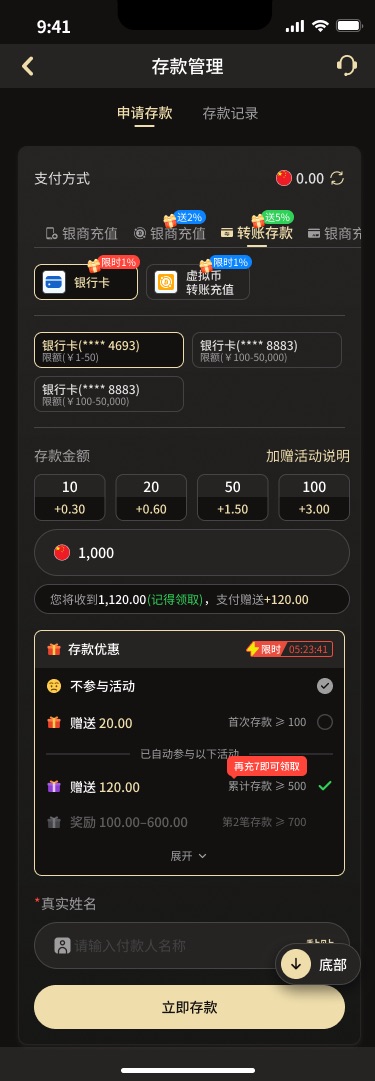Select 不参与活动 option
This screenshot has height=1081, width=375.
point(190,686)
